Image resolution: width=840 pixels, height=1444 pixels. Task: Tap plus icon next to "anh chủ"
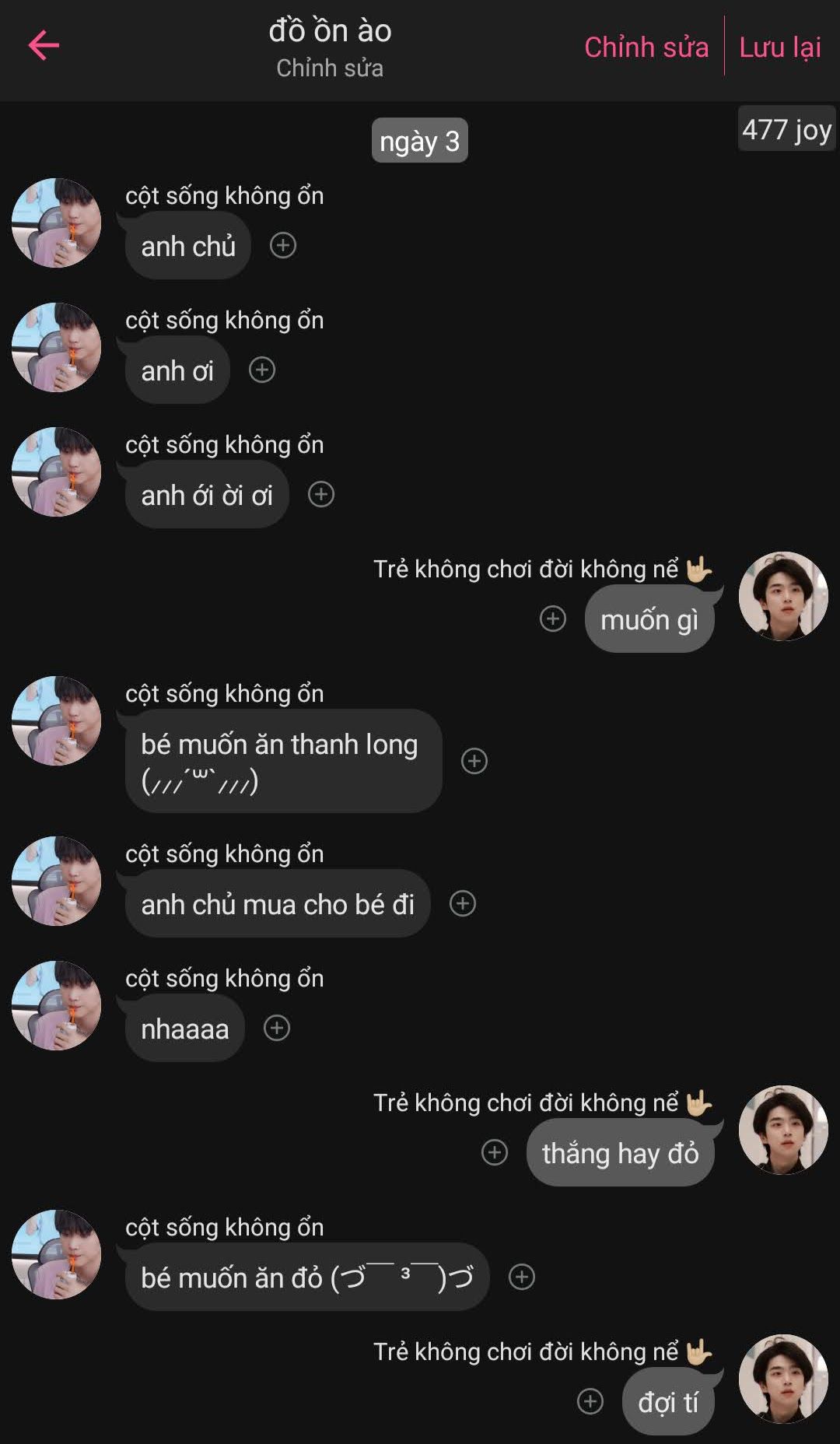pos(283,246)
